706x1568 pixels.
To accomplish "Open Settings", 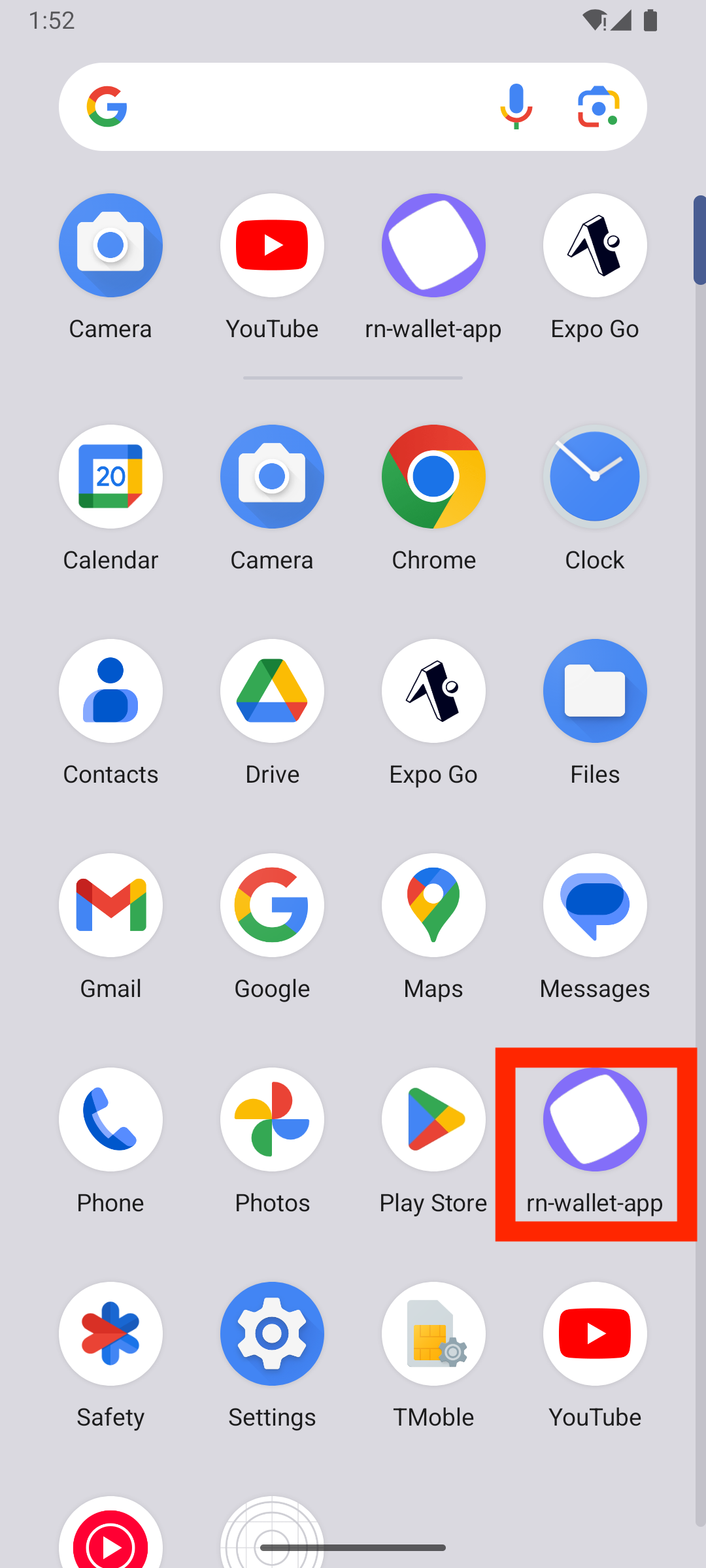I will (272, 1335).
